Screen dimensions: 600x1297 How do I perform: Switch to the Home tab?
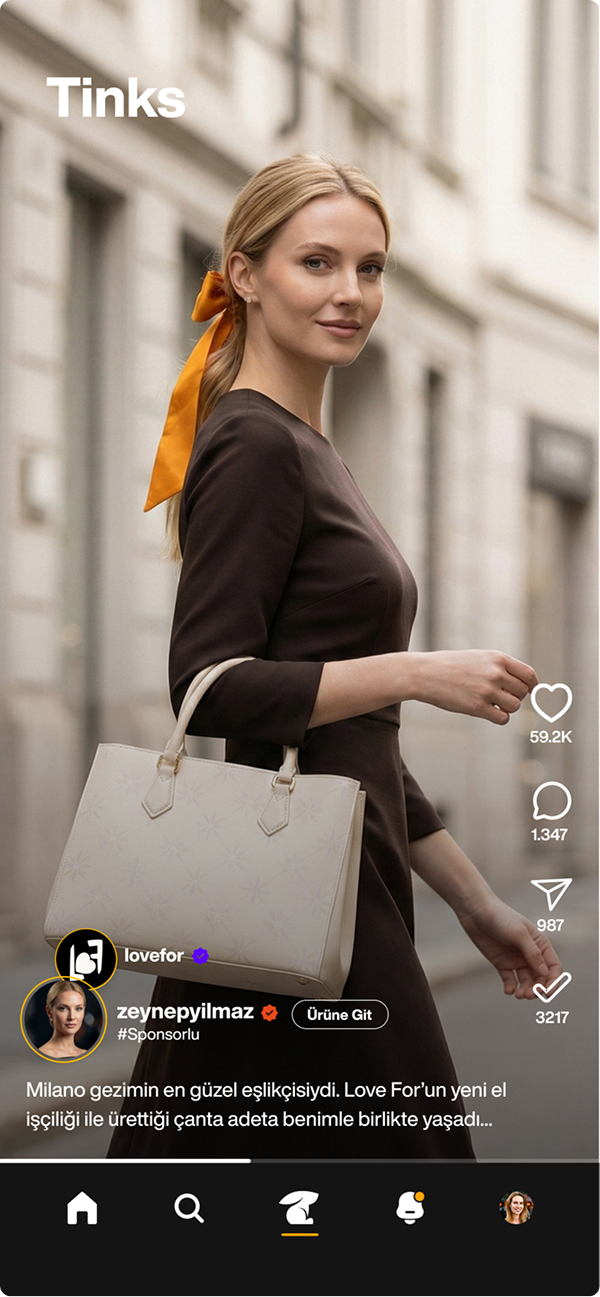tap(82, 1209)
